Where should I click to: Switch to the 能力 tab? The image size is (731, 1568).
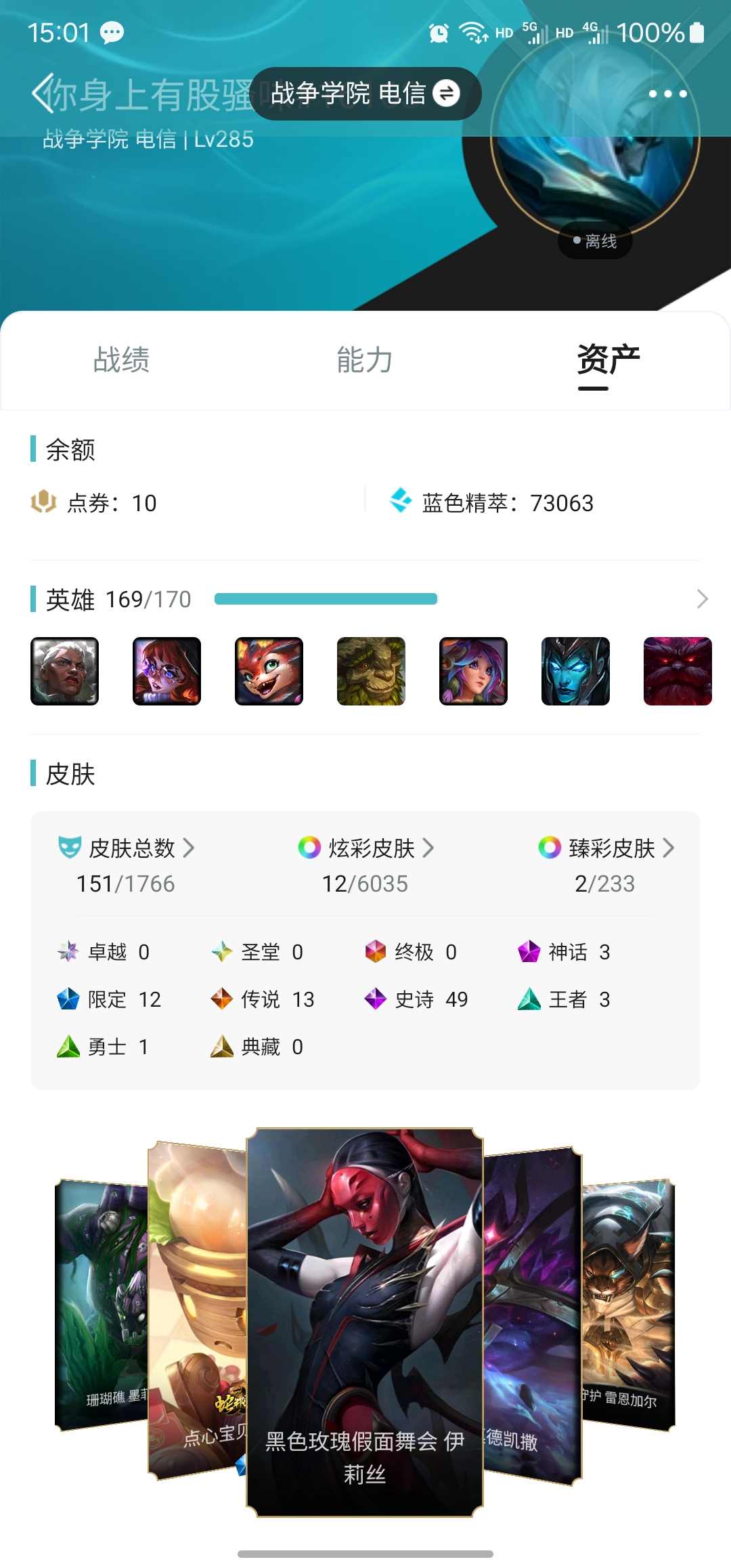coord(365,360)
